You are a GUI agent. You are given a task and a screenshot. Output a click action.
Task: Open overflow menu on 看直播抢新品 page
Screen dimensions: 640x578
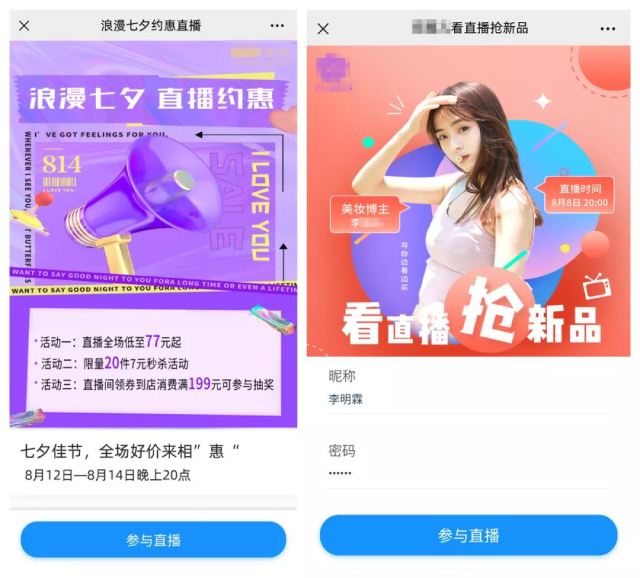click(608, 29)
